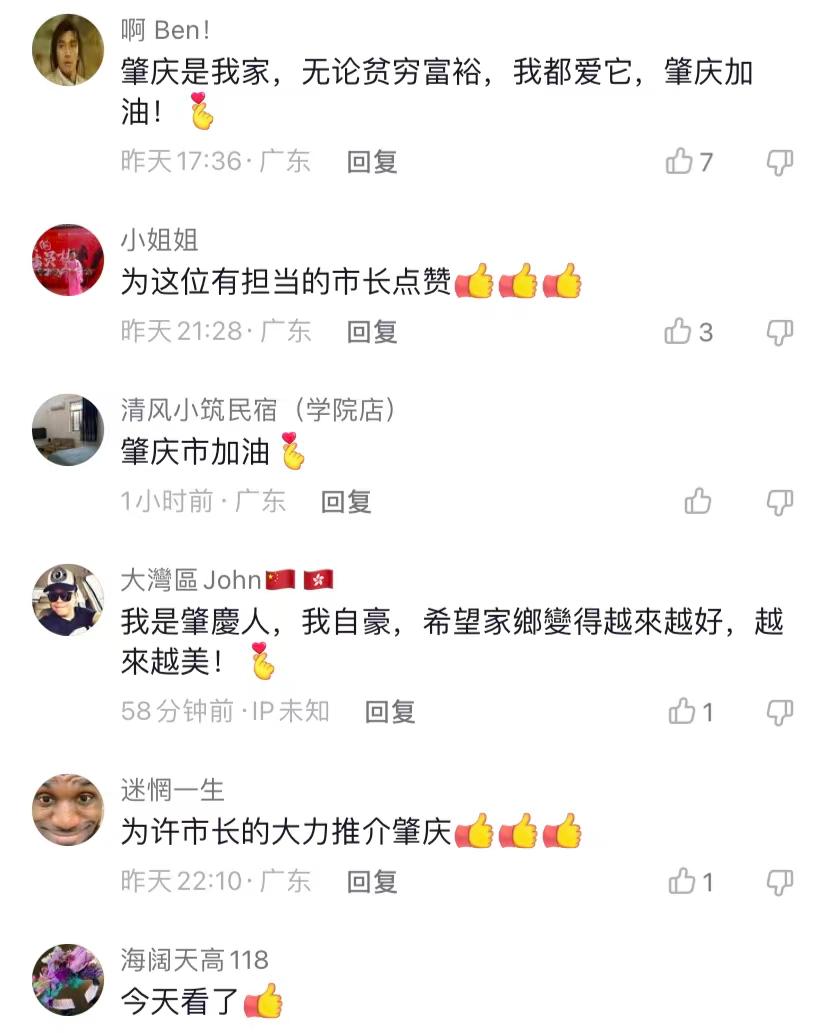Screen dimensions: 828x1033
Task: Open 海阔天高118's profile avatar
Action: click(x=68, y=980)
